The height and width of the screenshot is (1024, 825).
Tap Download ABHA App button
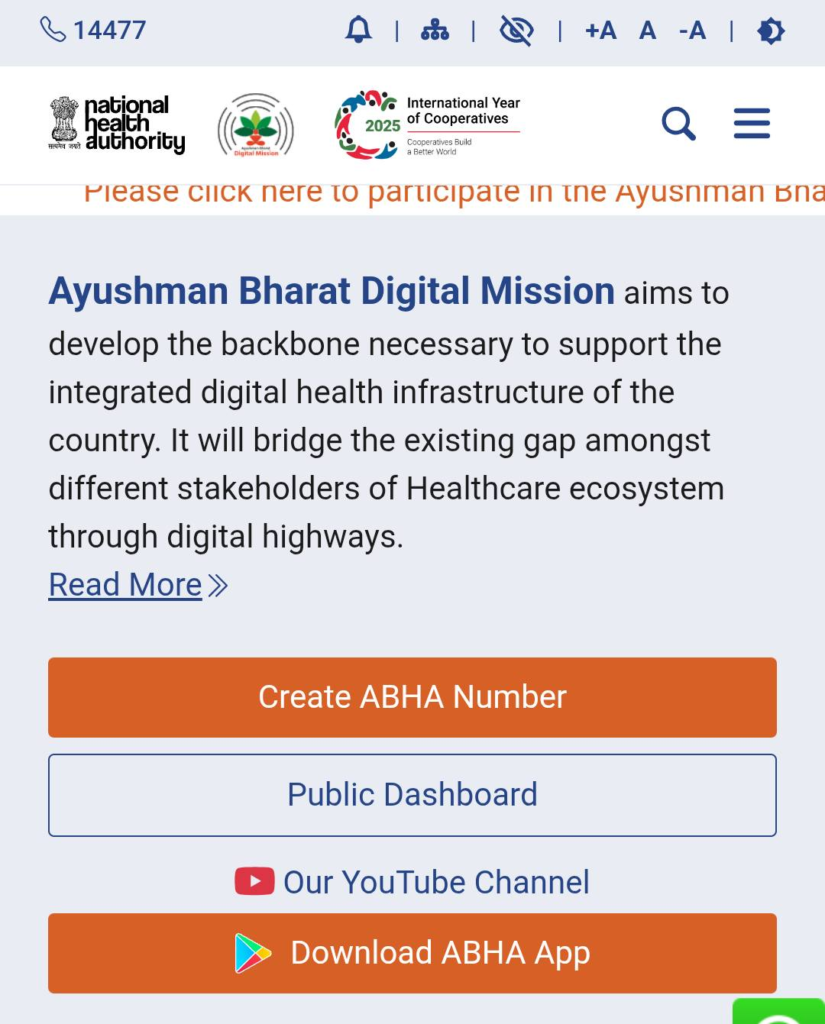click(x=412, y=953)
